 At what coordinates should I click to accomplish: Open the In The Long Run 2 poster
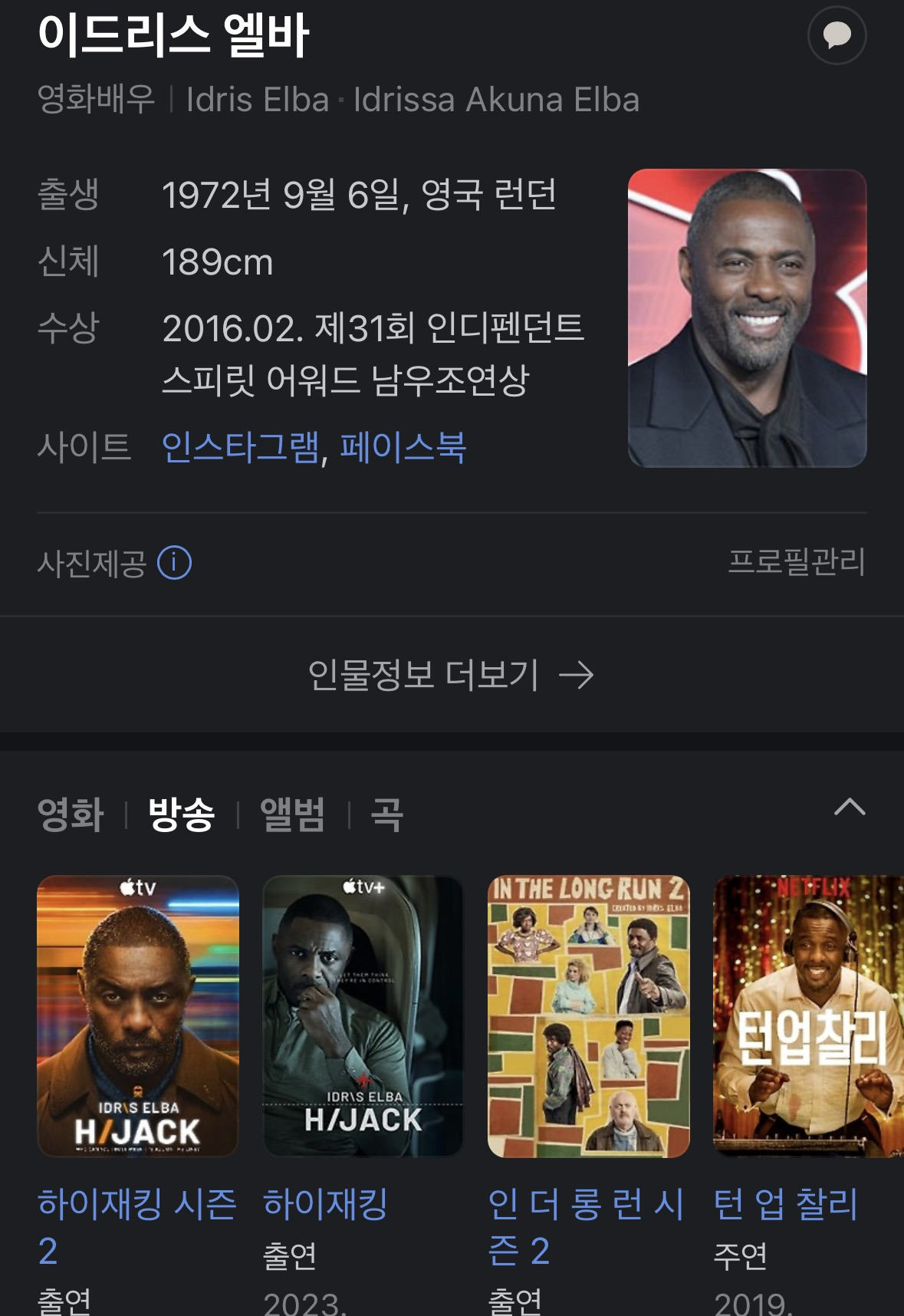point(588,1016)
